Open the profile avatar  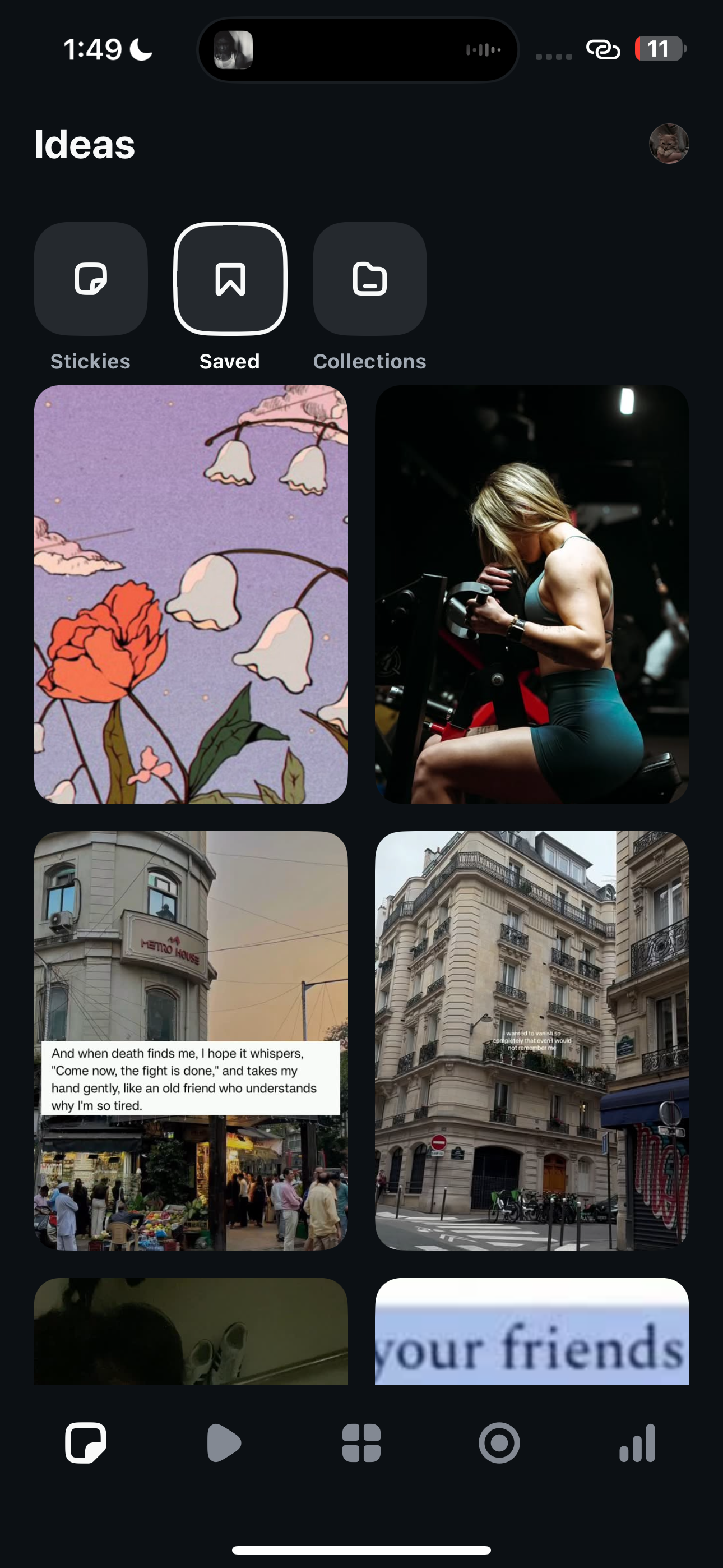[x=668, y=144]
